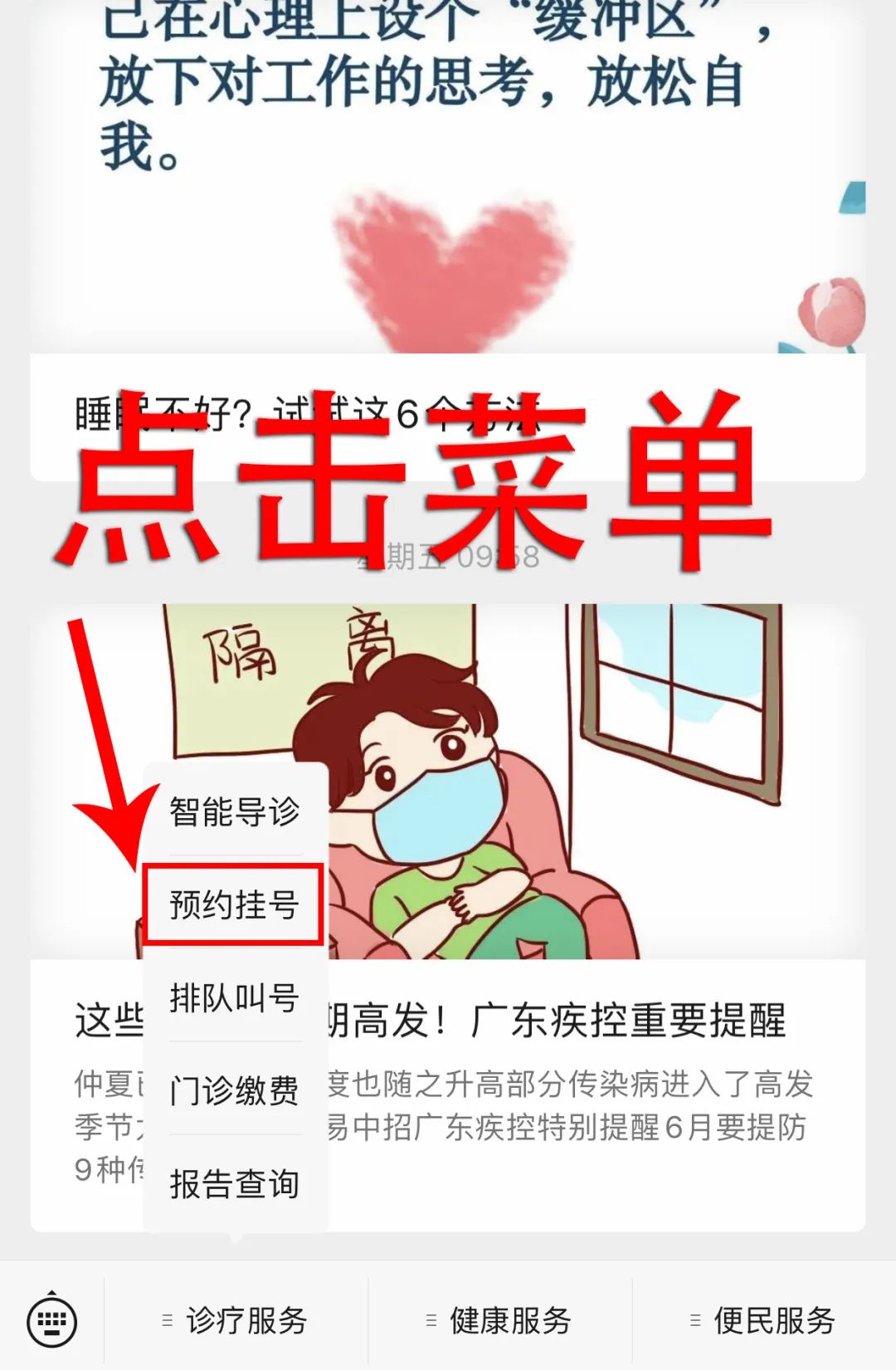The image size is (896, 1370).
Task: Open the 便民服务 menu
Action: point(763,1320)
